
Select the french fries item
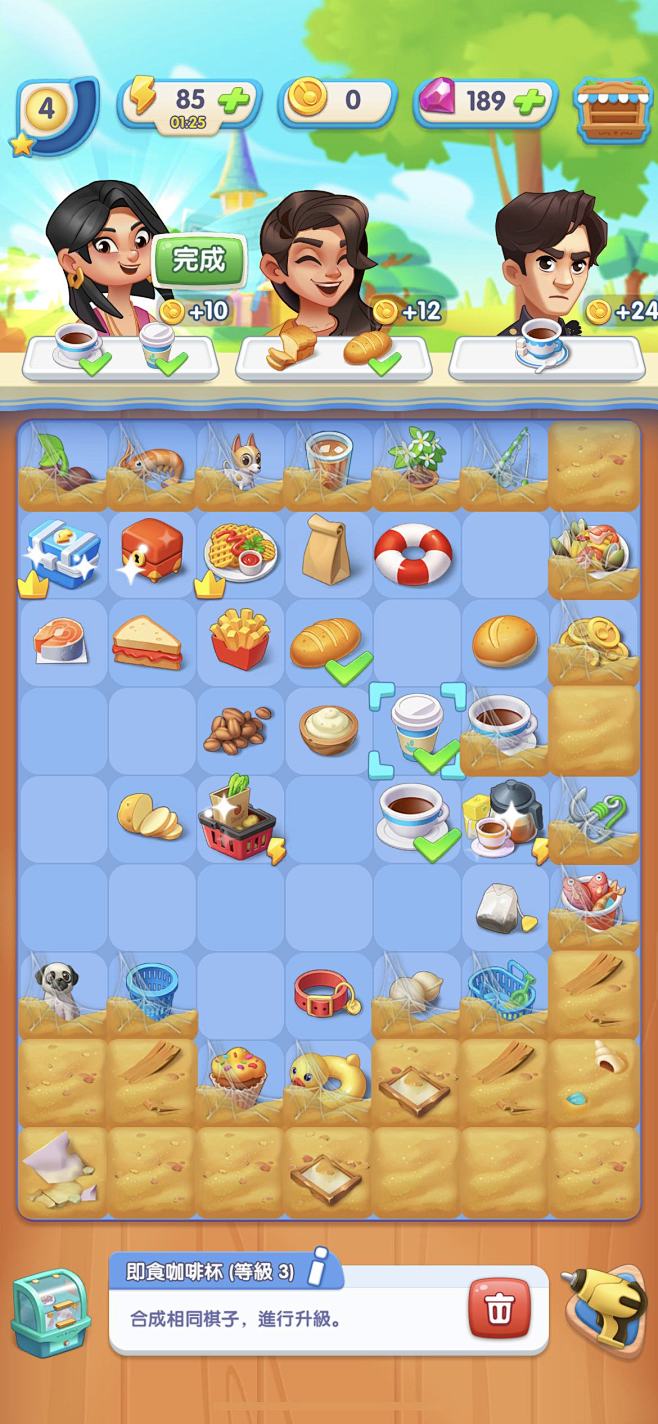point(240,641)
